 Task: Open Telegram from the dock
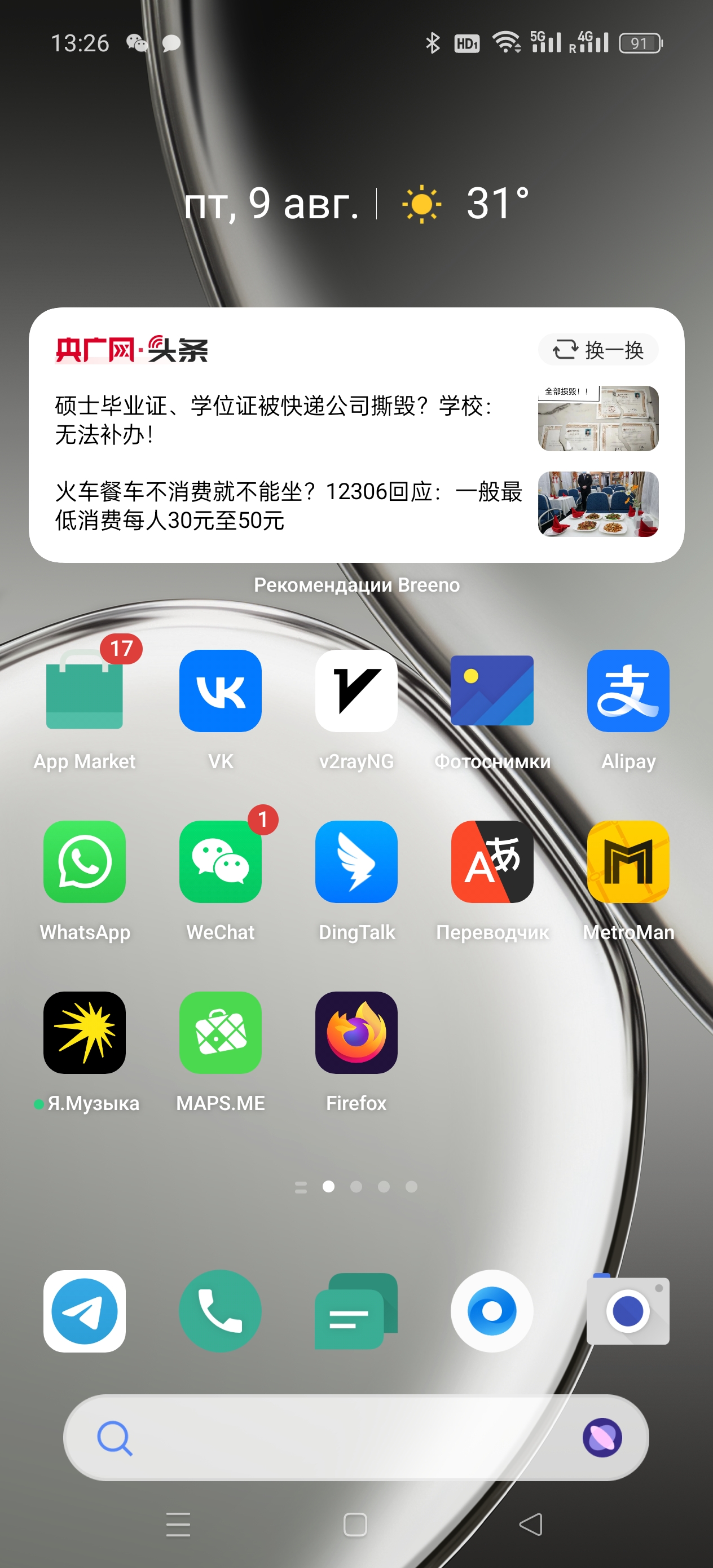(85, 1311)
